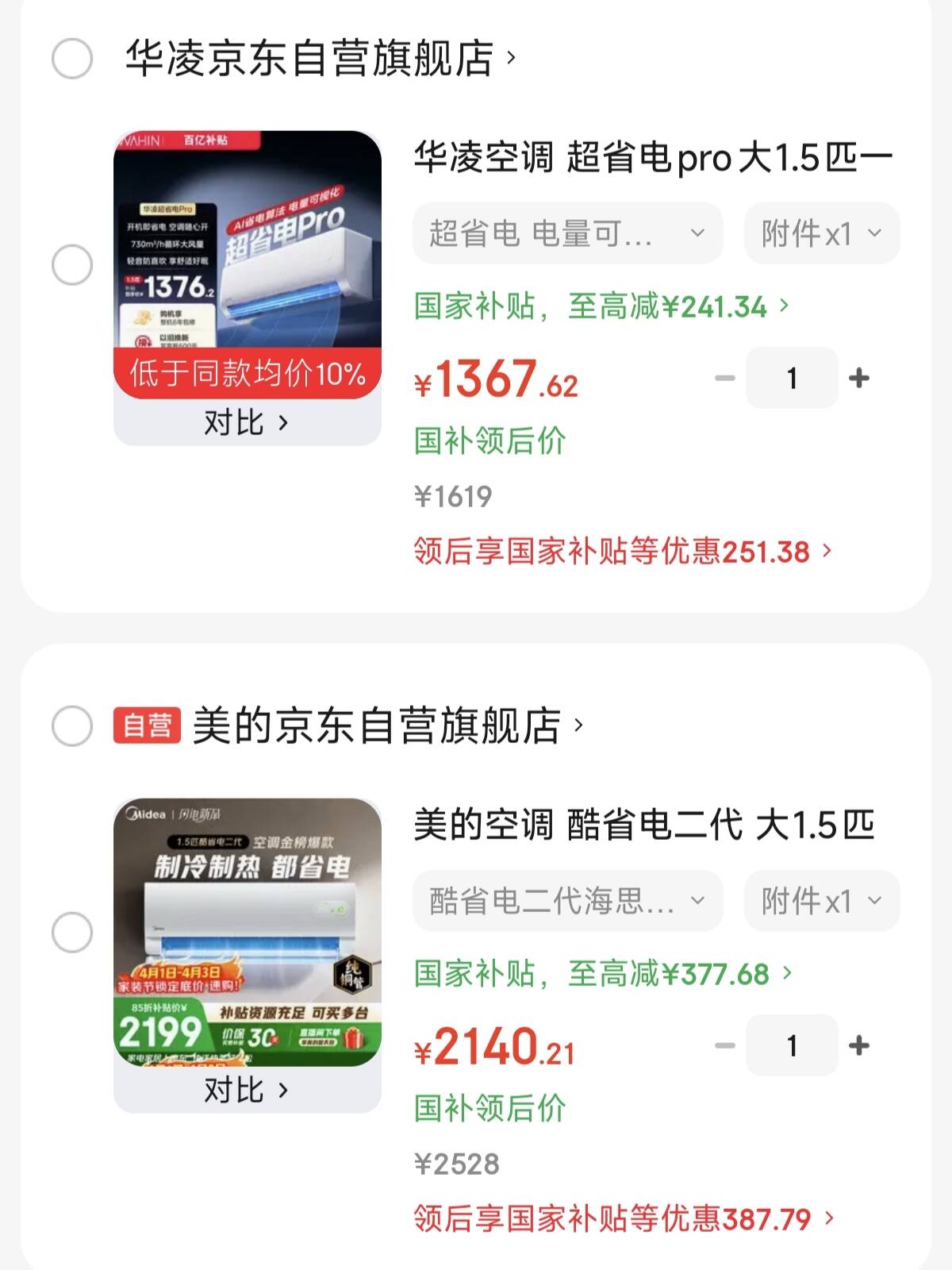This screenshot has height=1270, width=952.
Task: Select all items from 华凌京东自营旗舰店
Action: [x=72, y=59]
